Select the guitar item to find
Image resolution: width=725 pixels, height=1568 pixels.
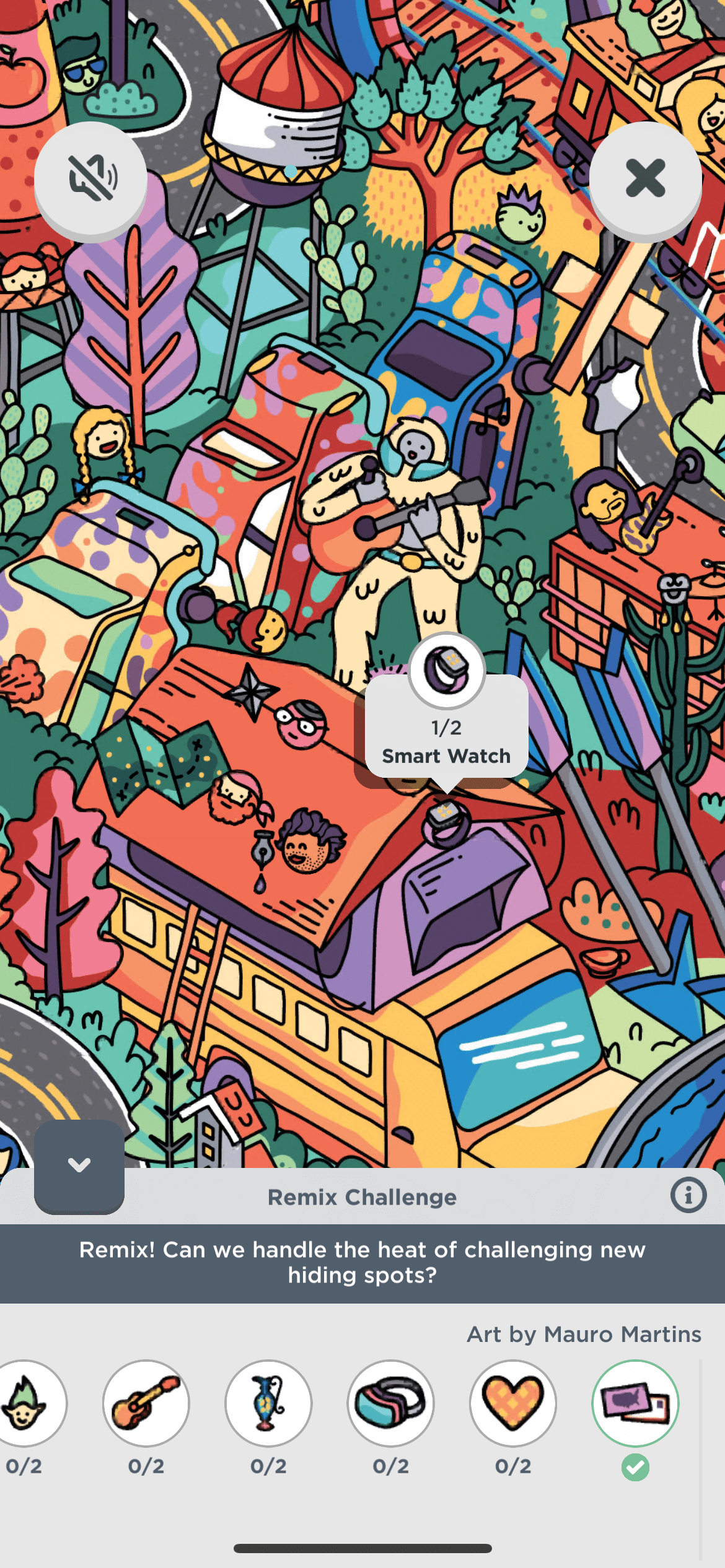[x=146, y=1403]
